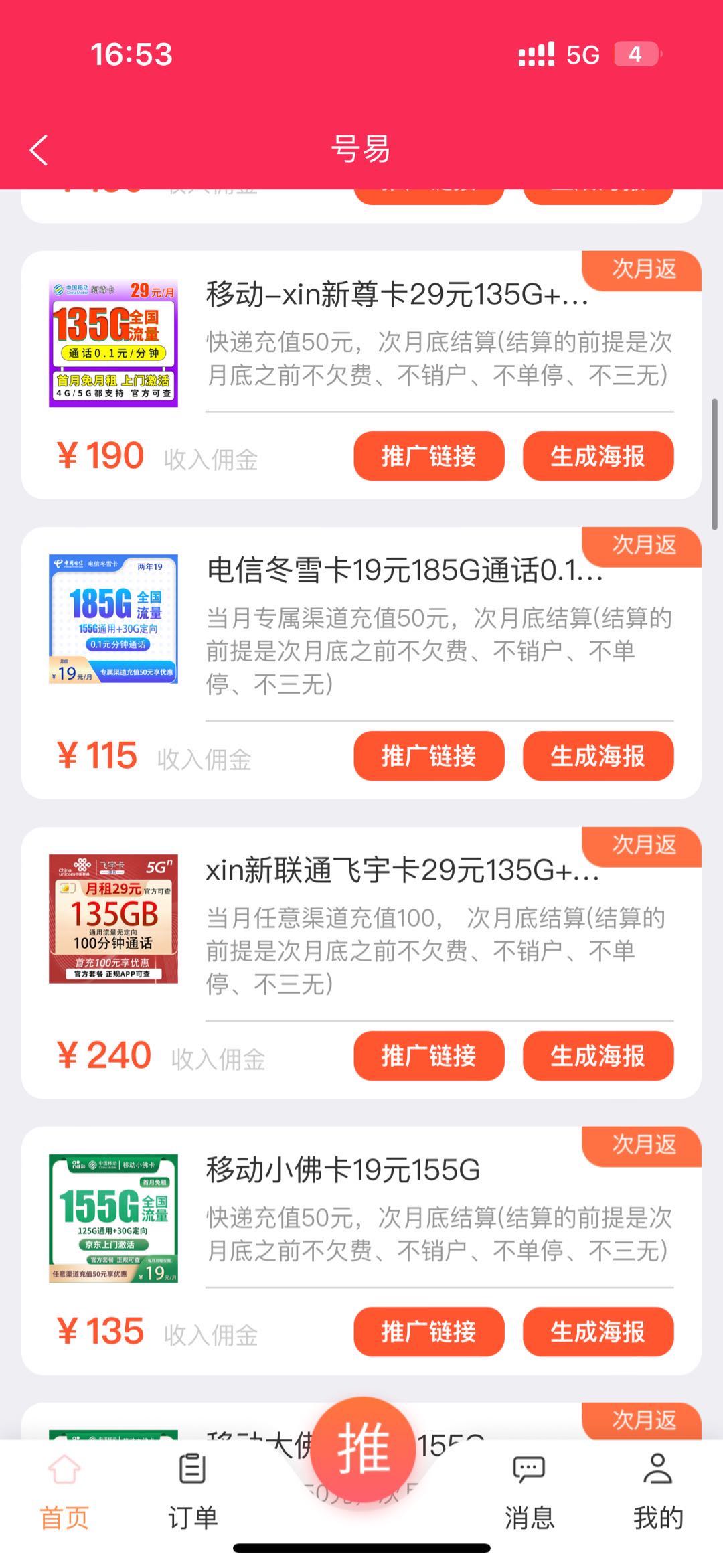Get promo link for xin新联通飞宇卡

(428, 1056)
